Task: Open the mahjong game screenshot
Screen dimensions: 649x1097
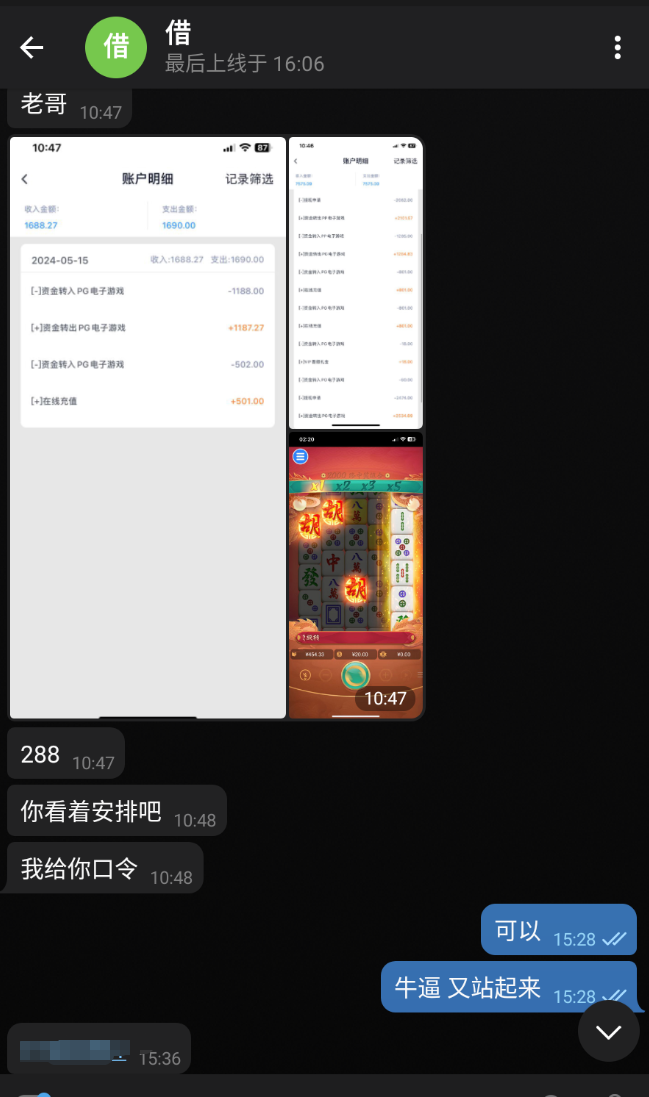Action: [356, 574]
